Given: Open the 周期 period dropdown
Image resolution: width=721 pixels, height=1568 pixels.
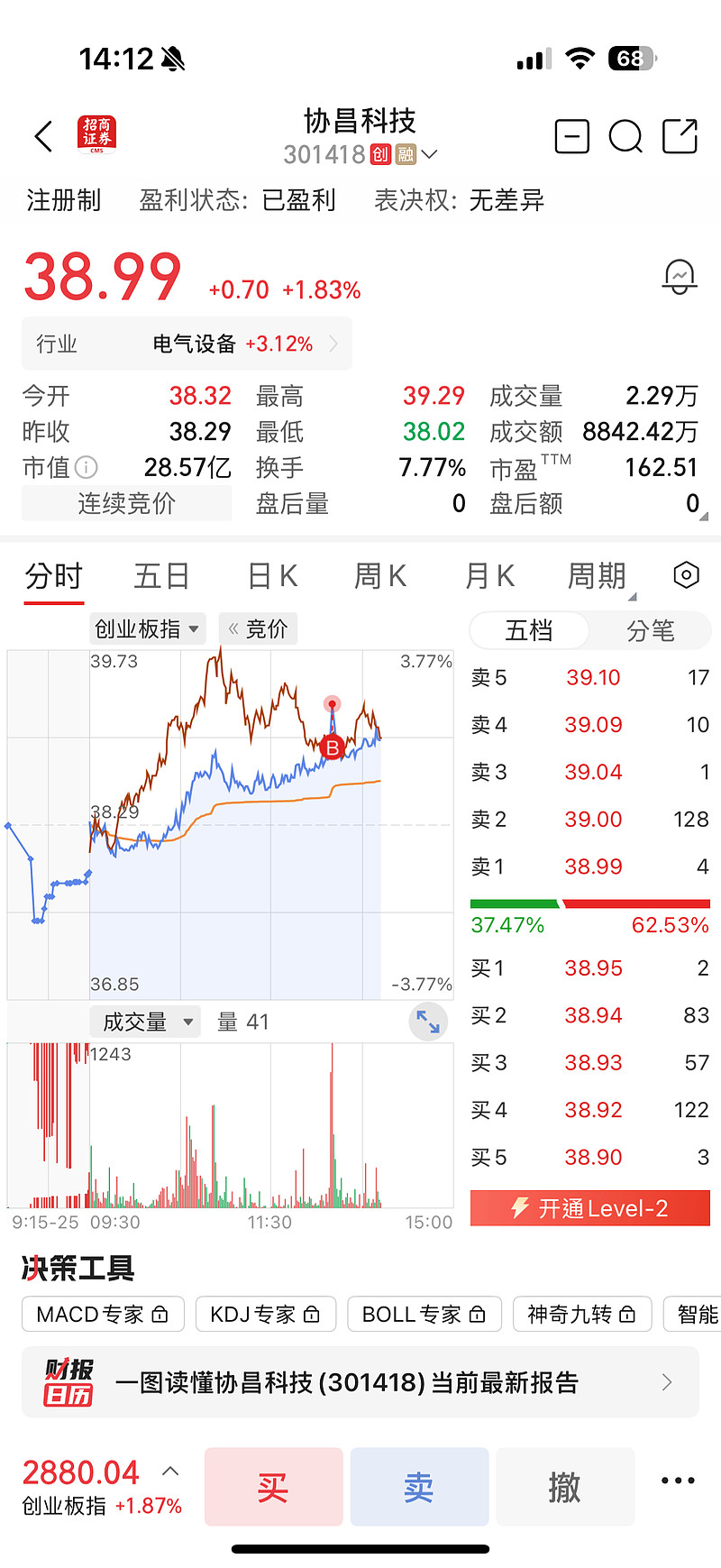Looking at the screenshot, I should click(598, 576).
